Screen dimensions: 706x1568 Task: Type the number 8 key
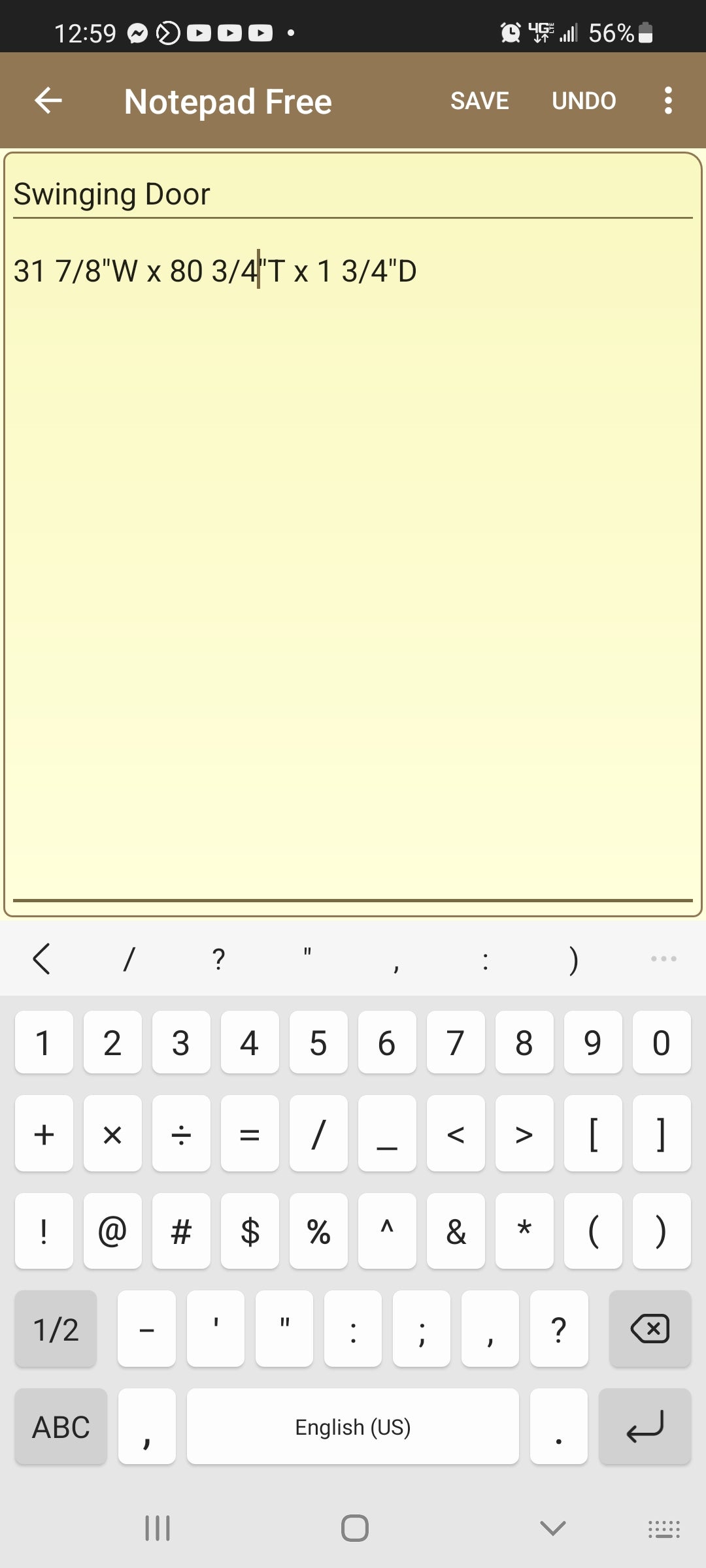click(x=524, y=1043)
